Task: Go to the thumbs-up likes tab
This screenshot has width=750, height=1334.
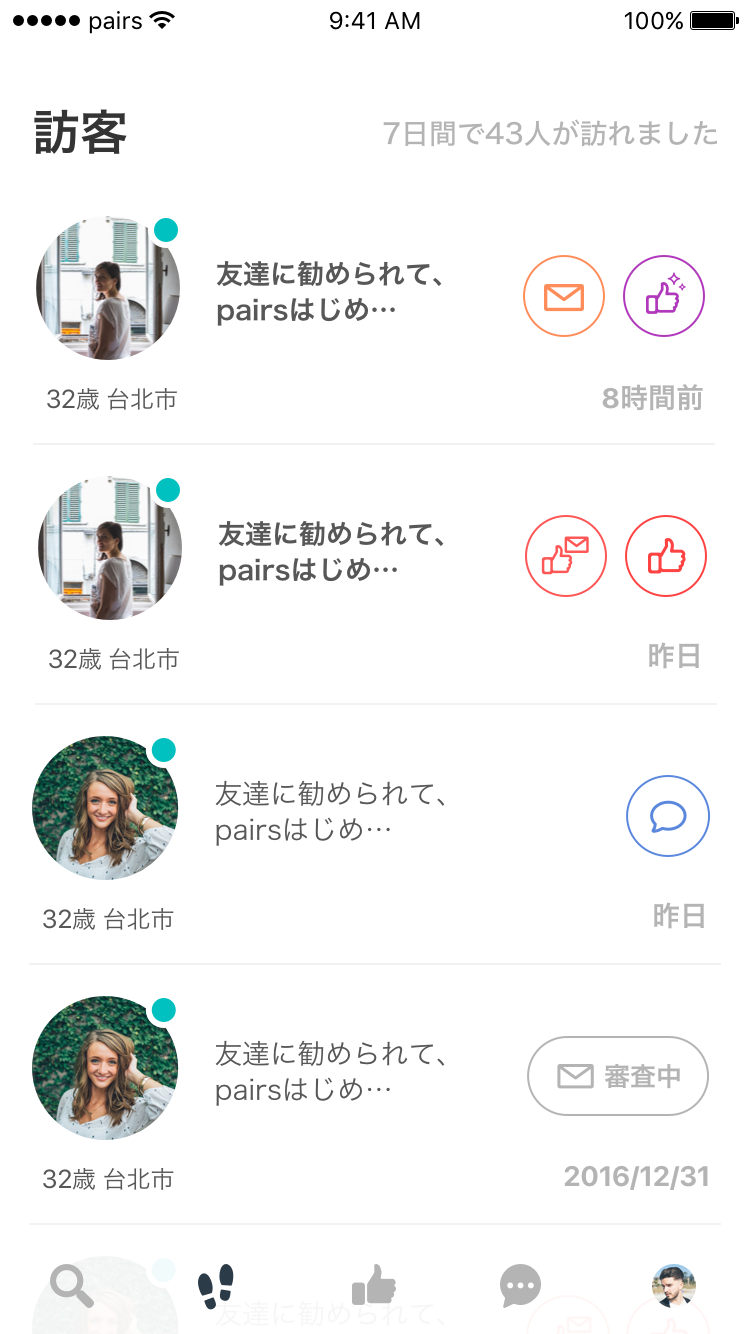Action: coord(374,1285)
